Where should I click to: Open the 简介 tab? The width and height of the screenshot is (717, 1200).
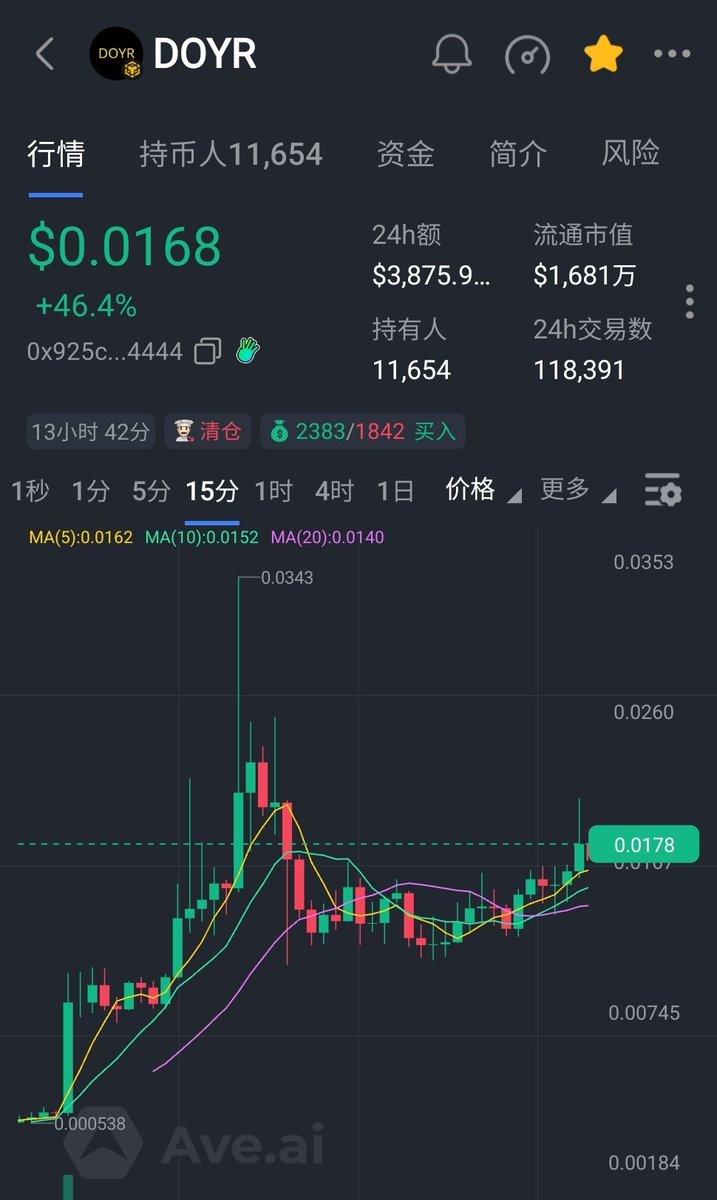[x=518, y=154]
